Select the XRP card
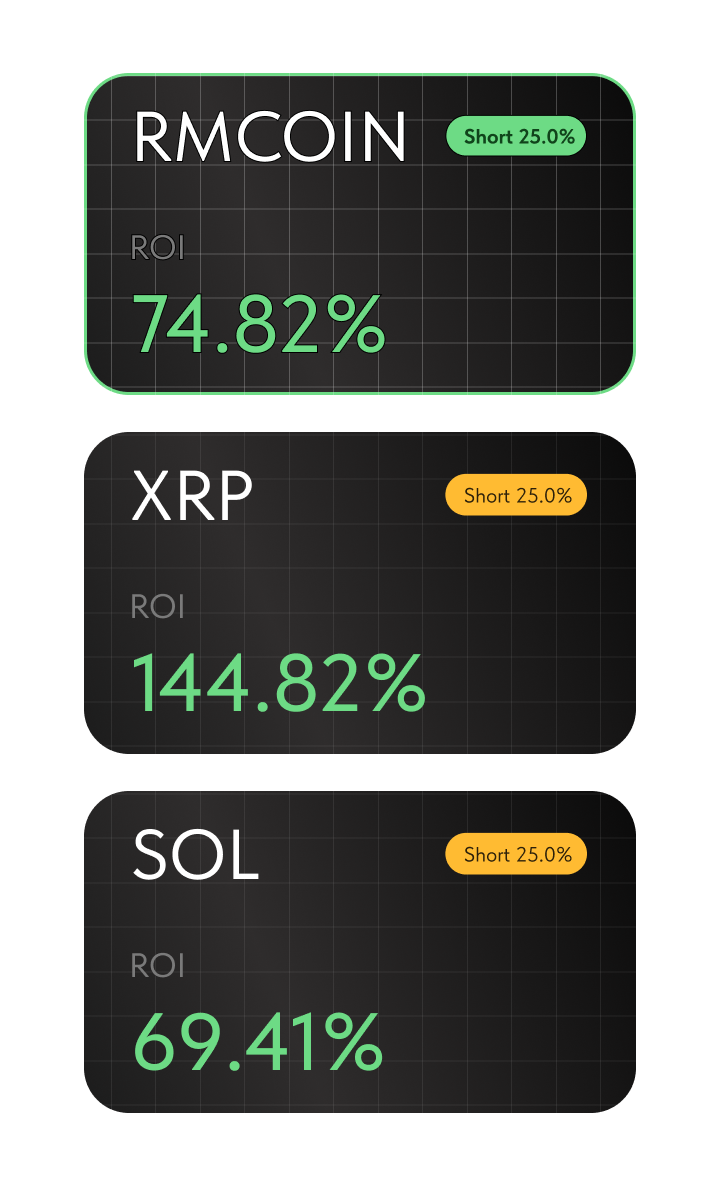The image size is (720, 1198). tap(360, 593)
